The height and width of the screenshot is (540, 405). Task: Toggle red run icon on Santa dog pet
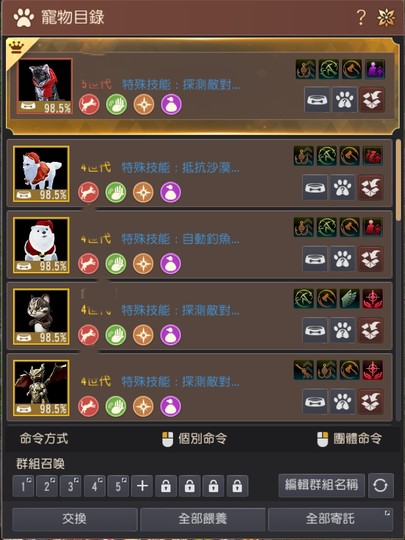click(89, 192)
